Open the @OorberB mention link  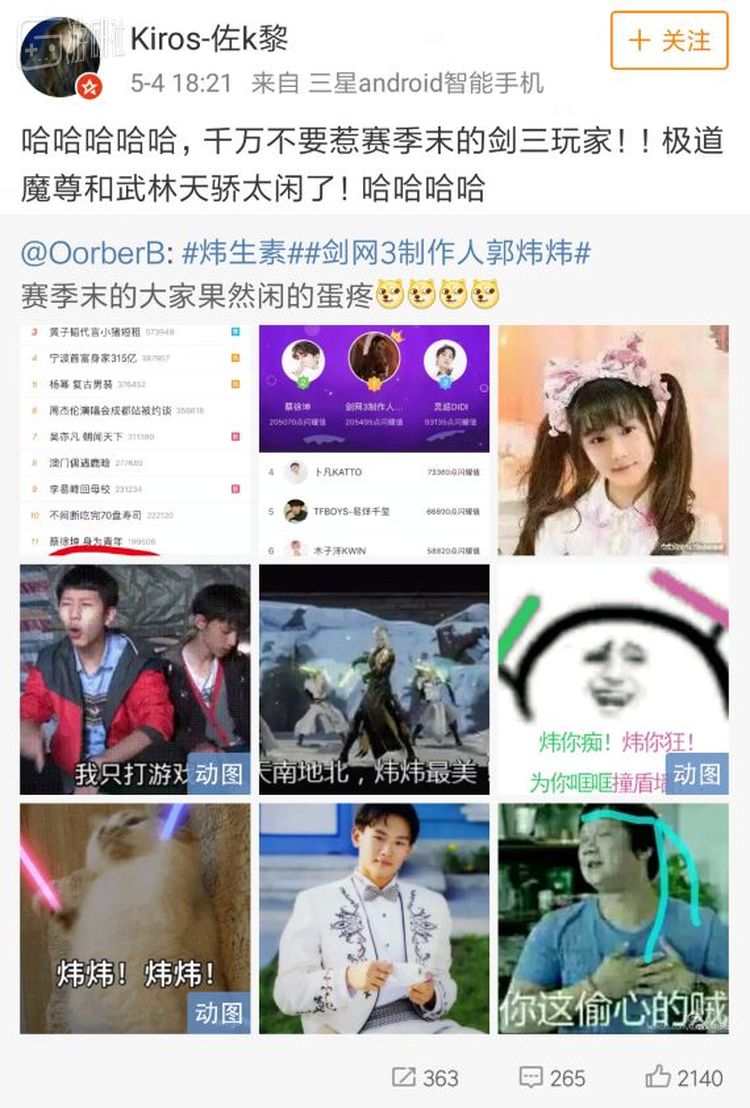point(96,253)
